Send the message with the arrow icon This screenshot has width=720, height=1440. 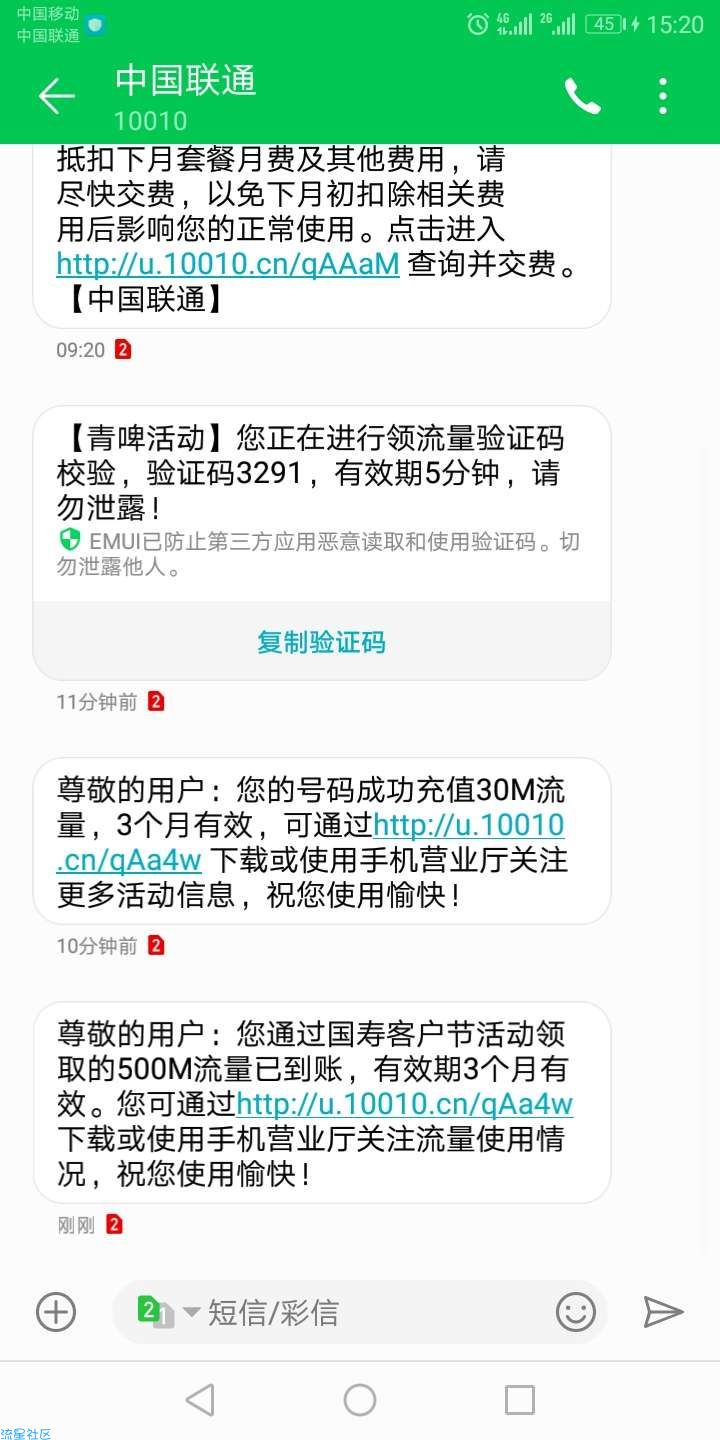tap(663, 1311)
